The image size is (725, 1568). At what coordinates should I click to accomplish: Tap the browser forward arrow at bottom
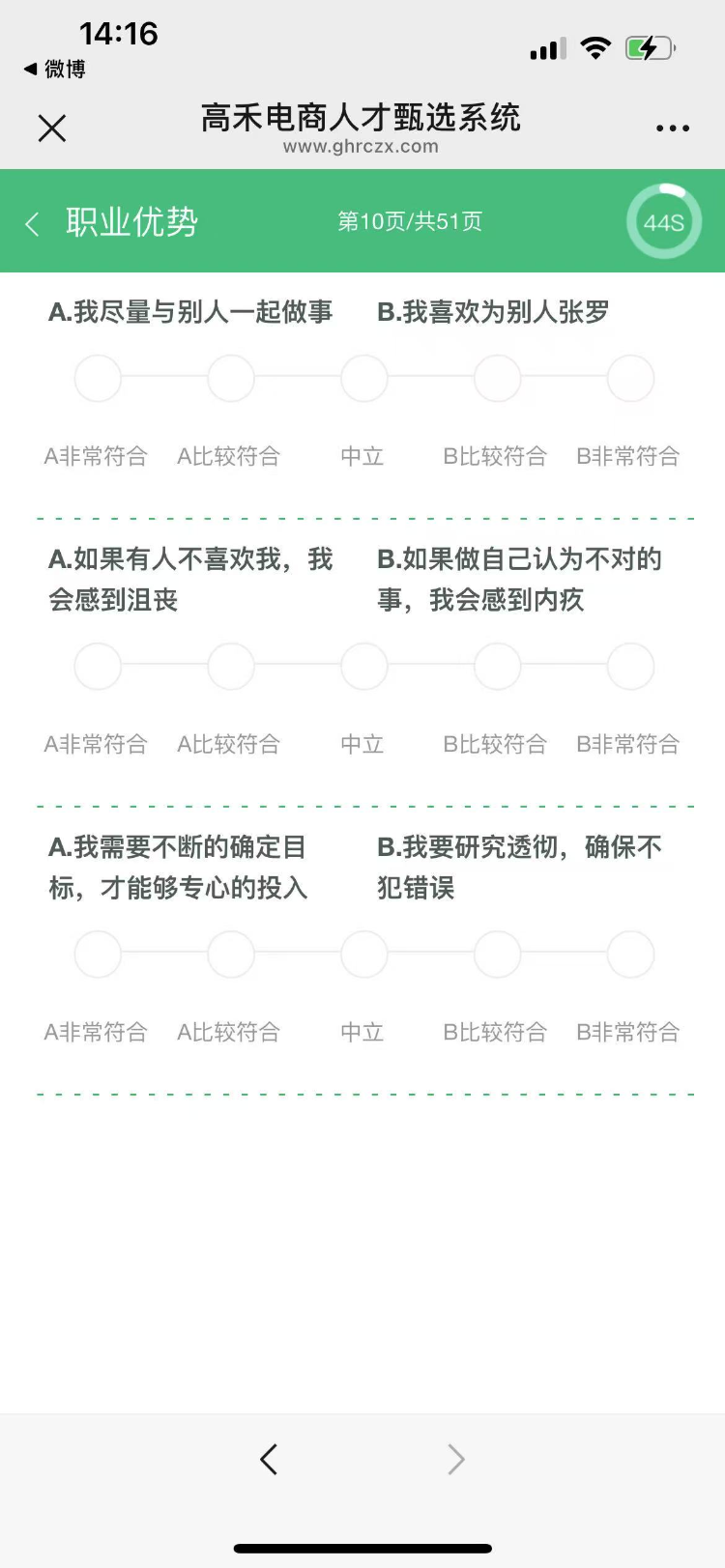coord(456,1459)
